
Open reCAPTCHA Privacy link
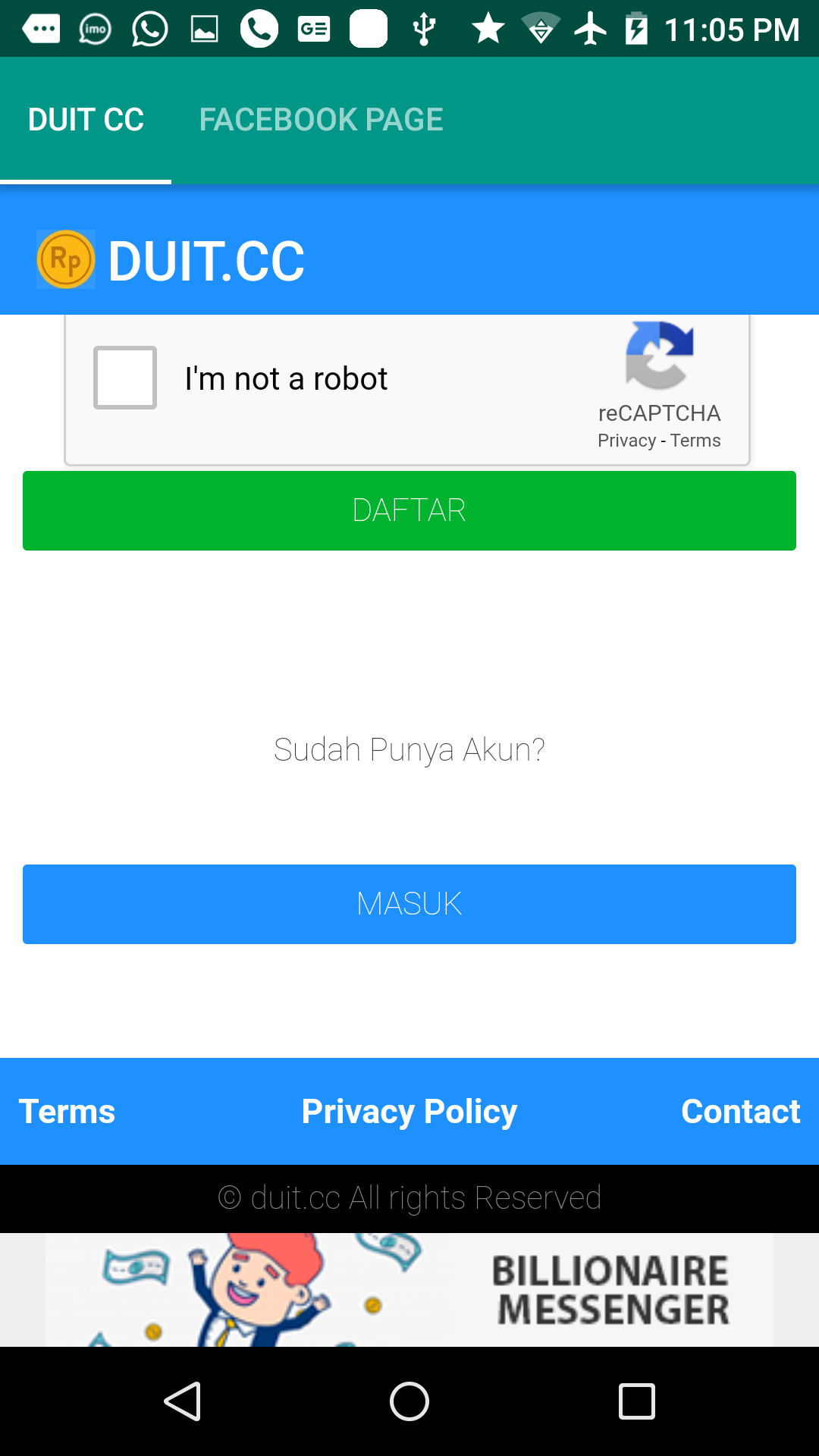tap(626, 441)
